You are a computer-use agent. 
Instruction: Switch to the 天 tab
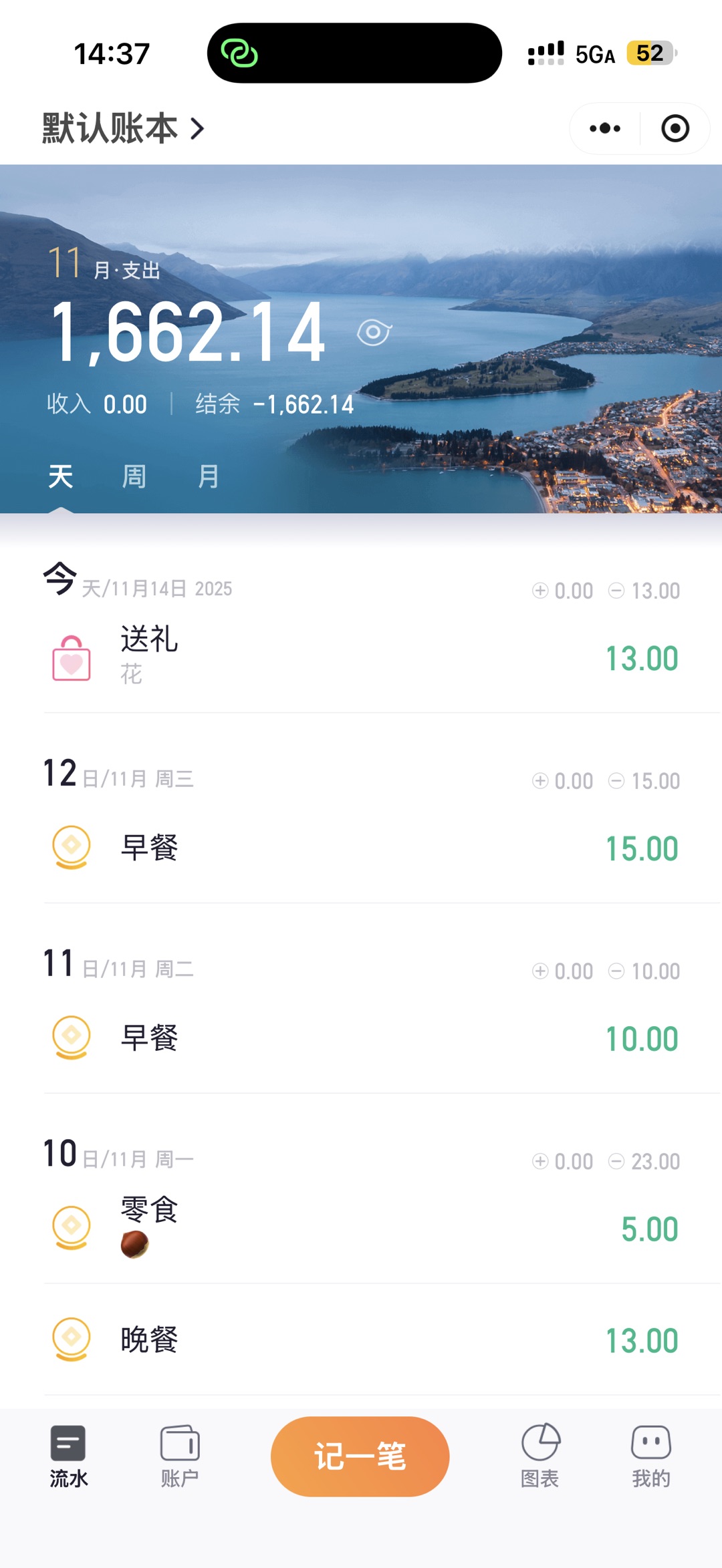[61, 476]
